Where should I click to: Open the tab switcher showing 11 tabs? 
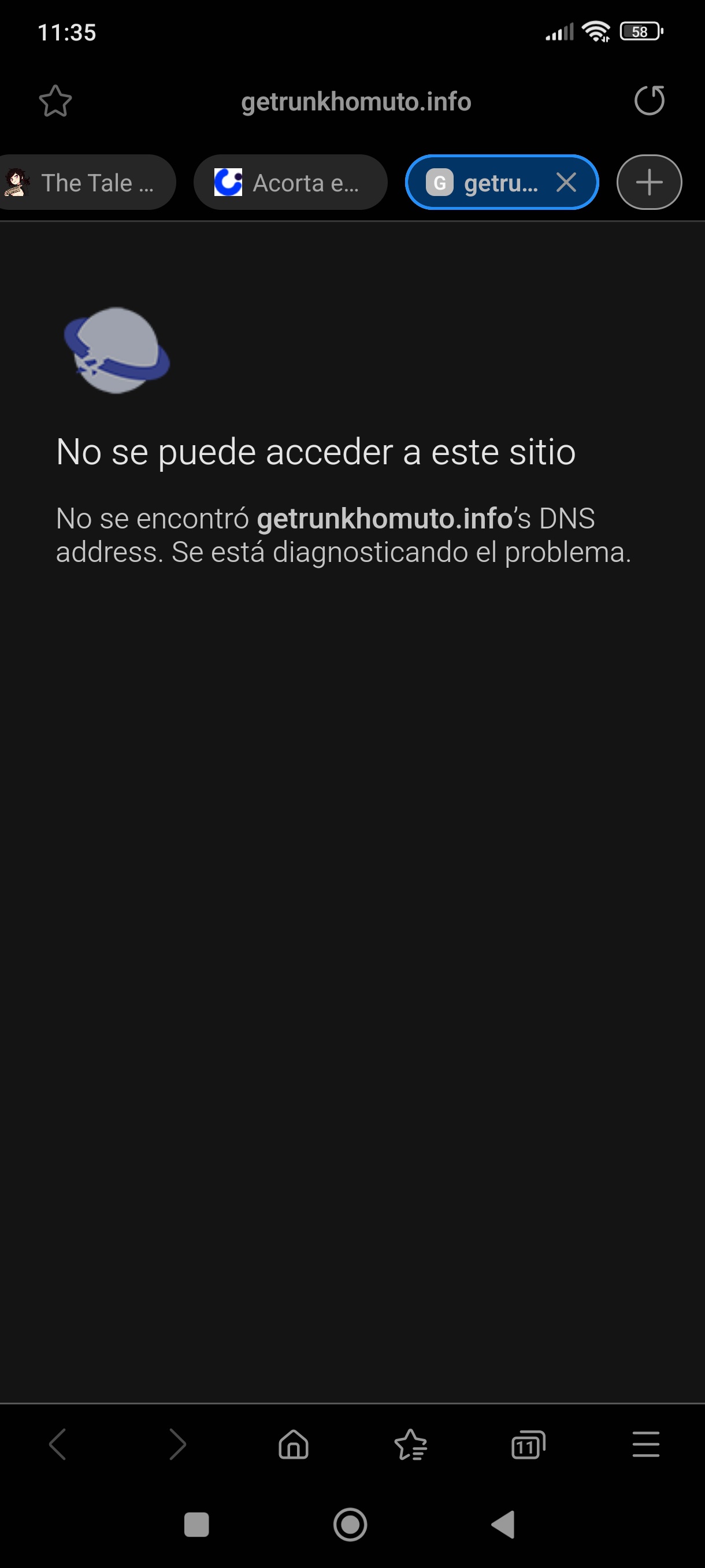(528, 1444)
